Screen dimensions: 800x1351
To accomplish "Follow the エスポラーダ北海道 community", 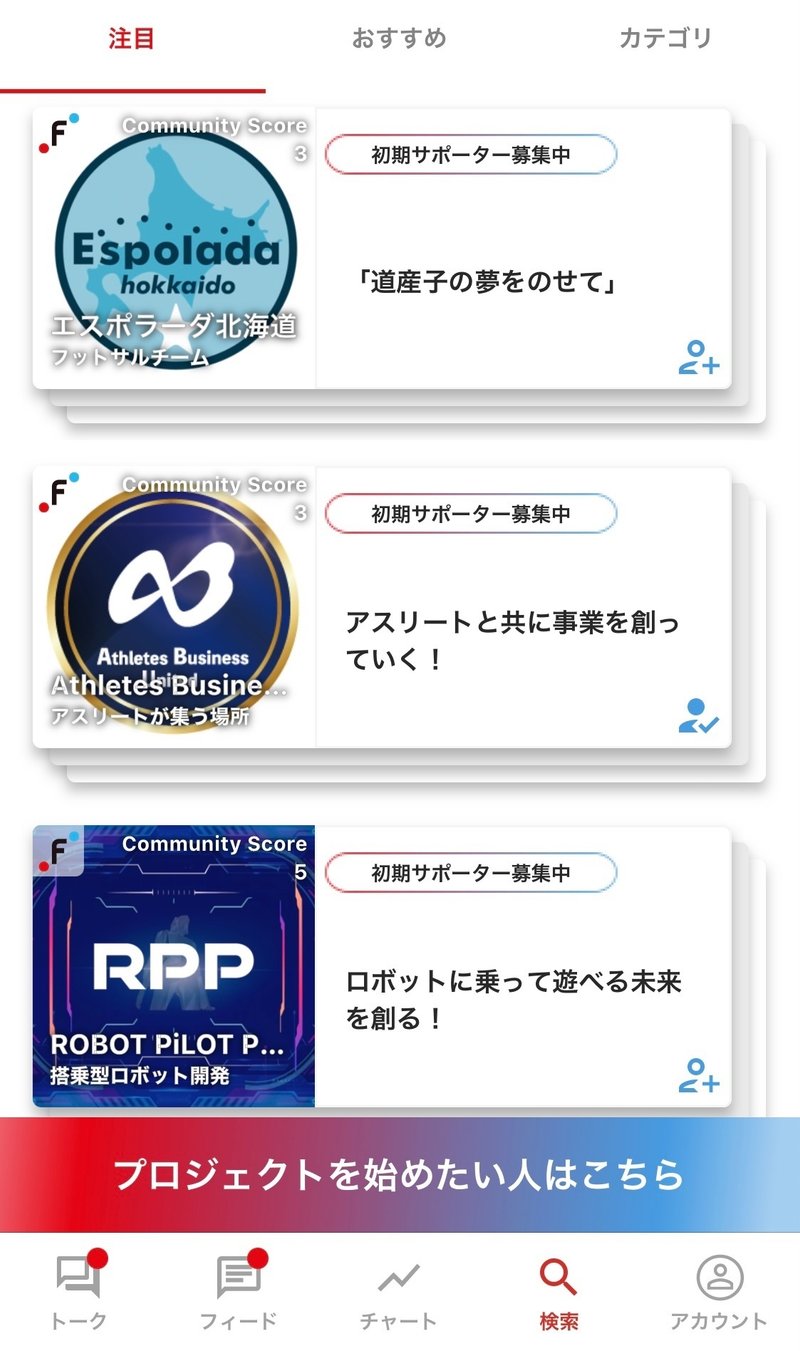I will [x=698, y=358].
